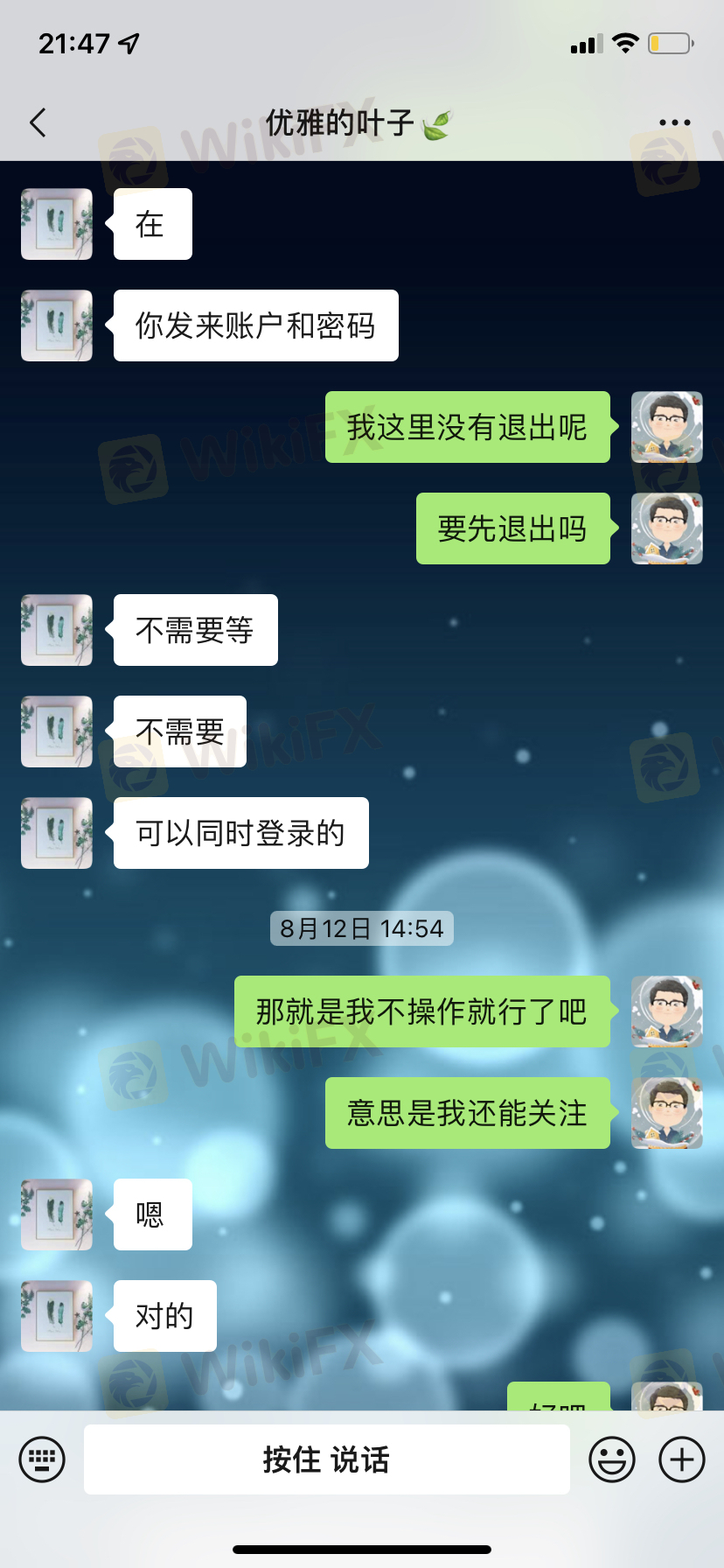This screenshot has height=1568, width=724.
Task: Go back from the chat screen
Action: pos(38,122)
